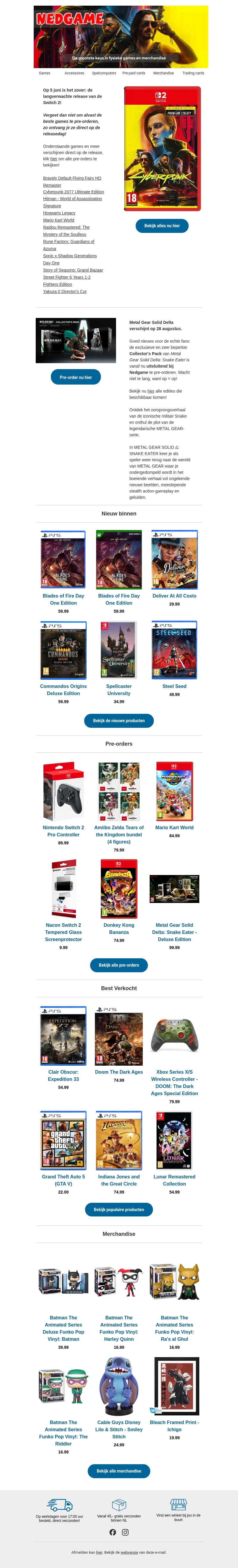Open the Spelcomputers category

click(104, 73)
